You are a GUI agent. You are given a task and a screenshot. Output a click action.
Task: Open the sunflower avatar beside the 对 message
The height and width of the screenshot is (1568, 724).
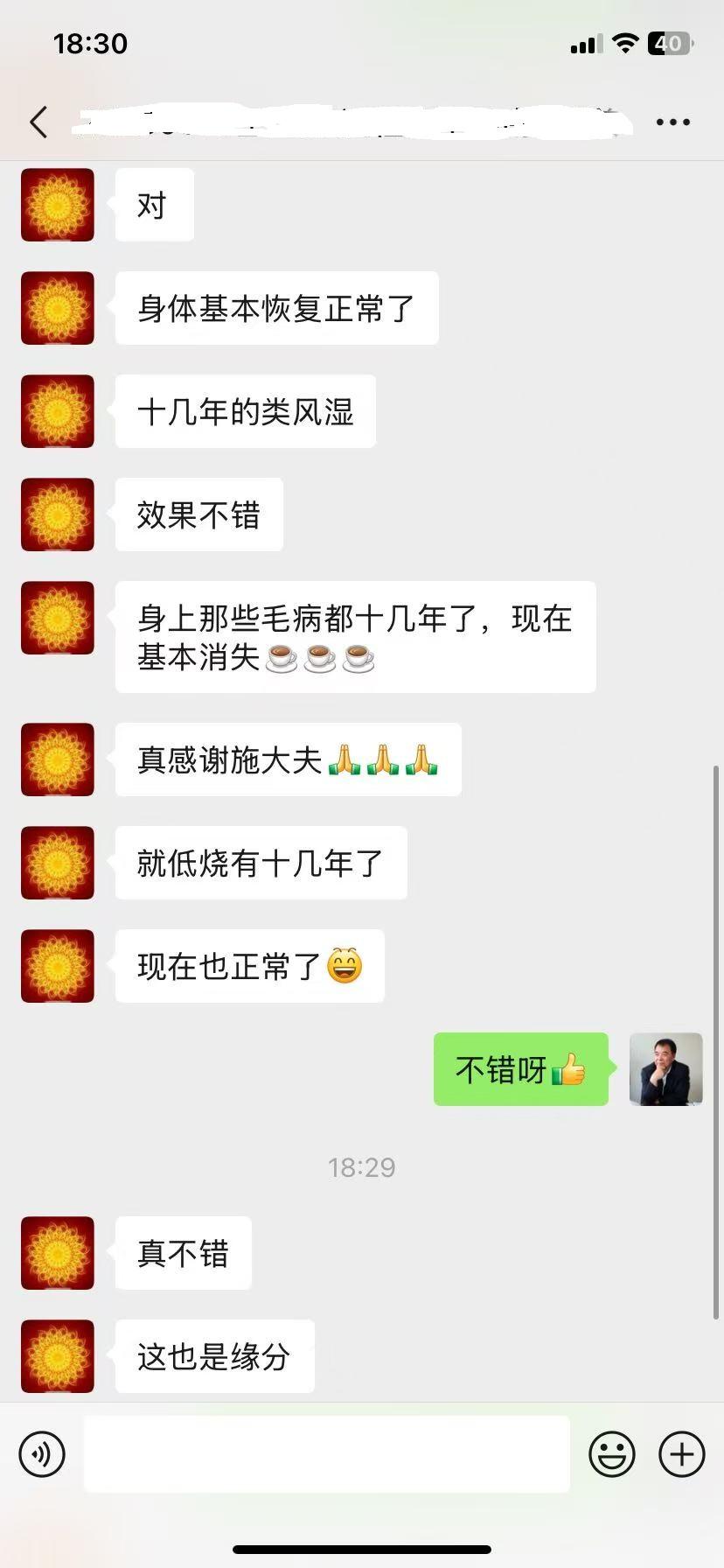pos(57,205)
